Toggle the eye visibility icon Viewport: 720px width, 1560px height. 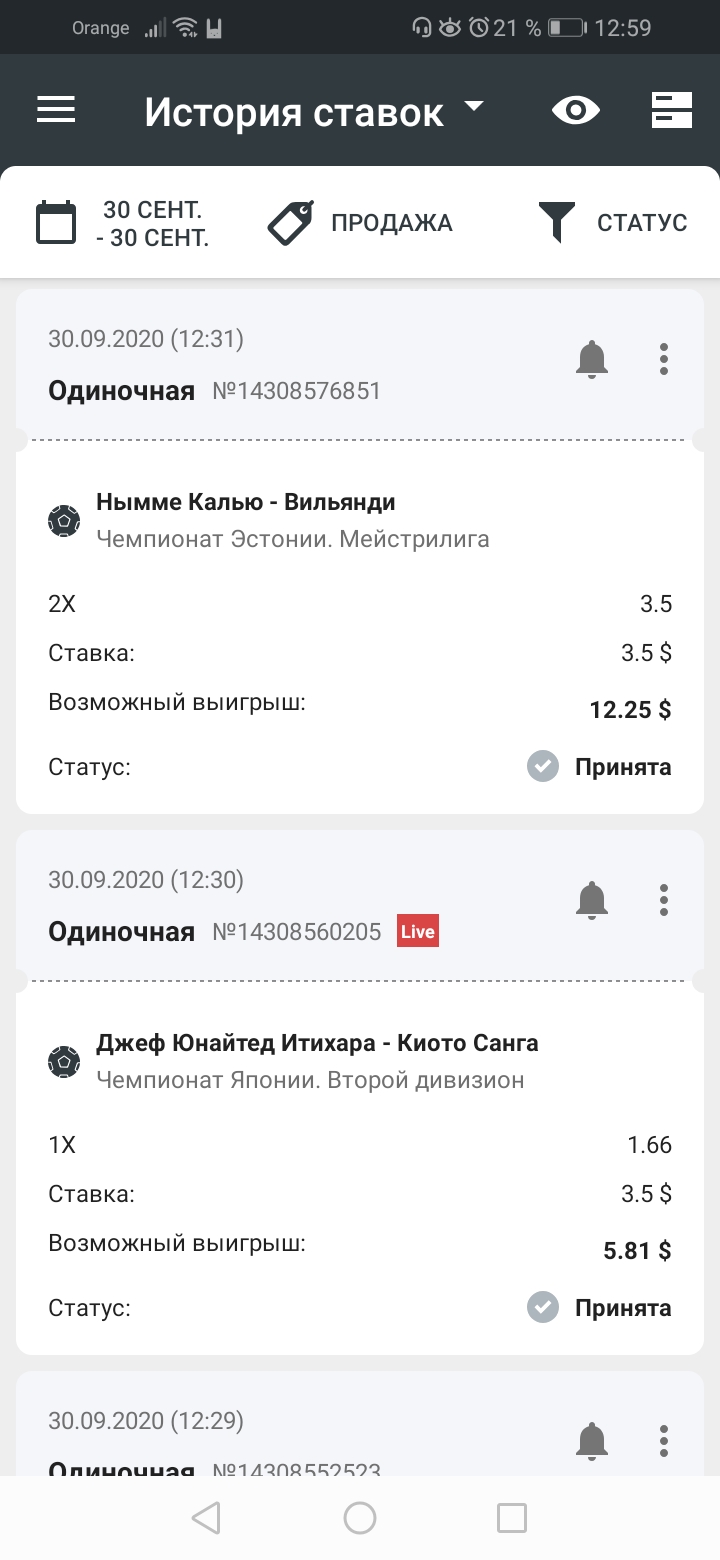tap(576, 110)
